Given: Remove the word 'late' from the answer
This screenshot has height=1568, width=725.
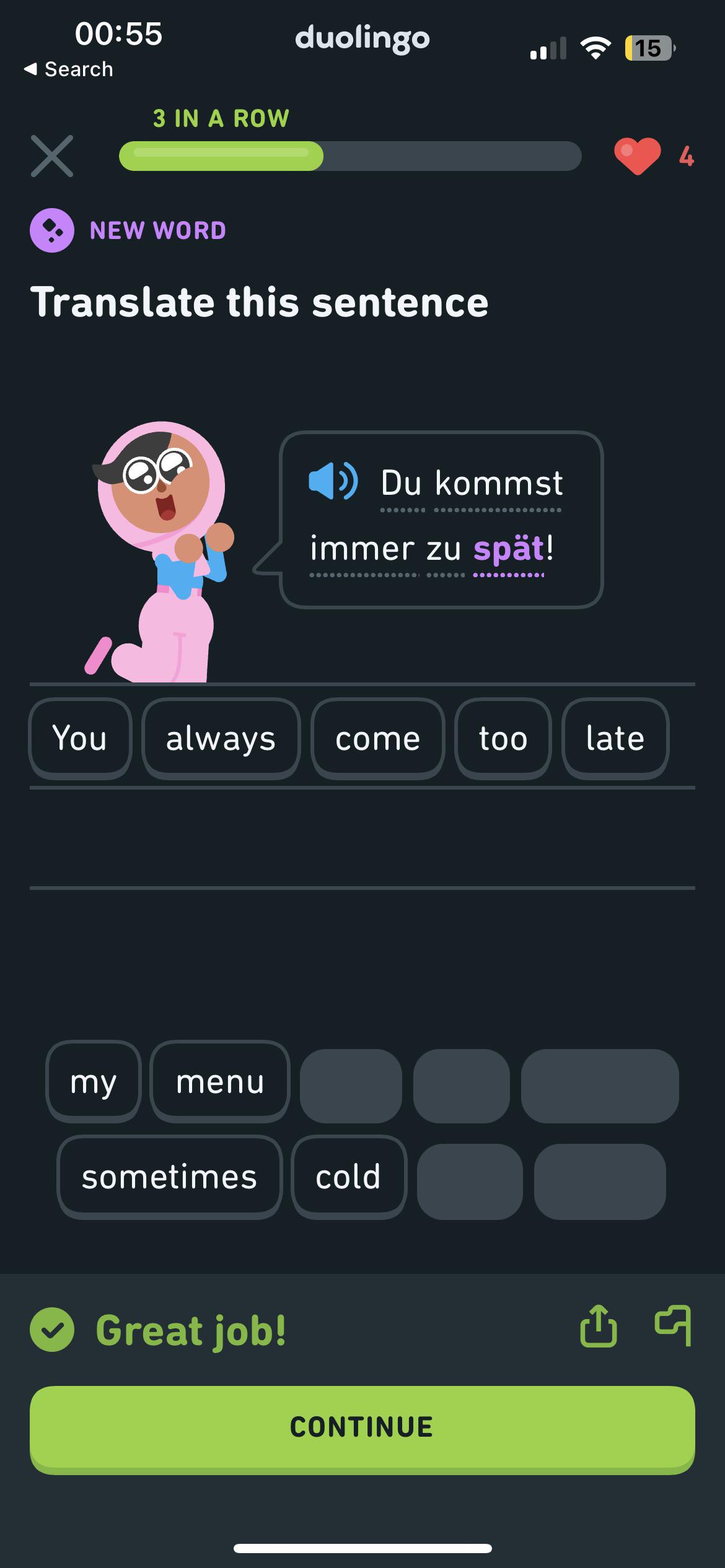Looking at the screenshot, I should pos(615,738).
